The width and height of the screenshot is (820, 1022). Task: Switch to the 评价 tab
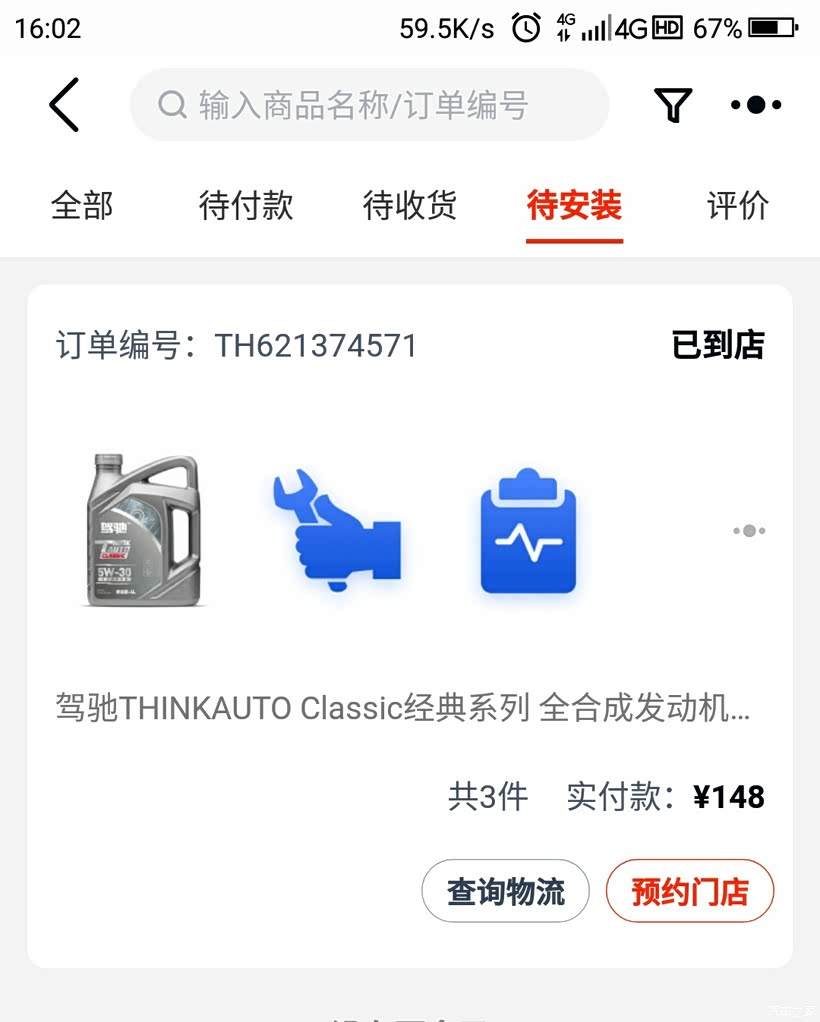[x=738, y=206]
